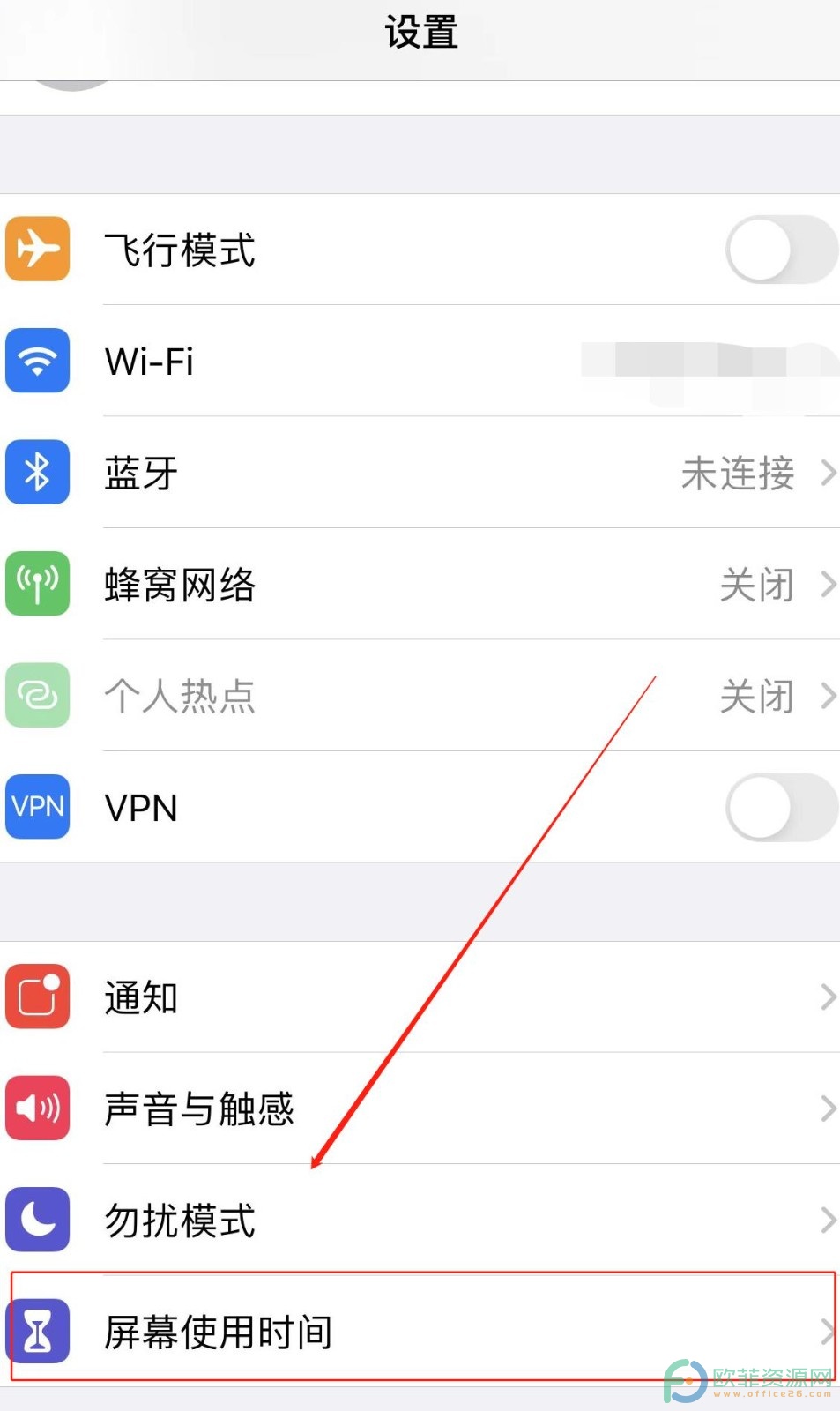Image resolution: width=840 pixels, height=1411 pixels.
Task: Open 蜂窝网络 cellular settings
Action: click(x=420, y=584)
